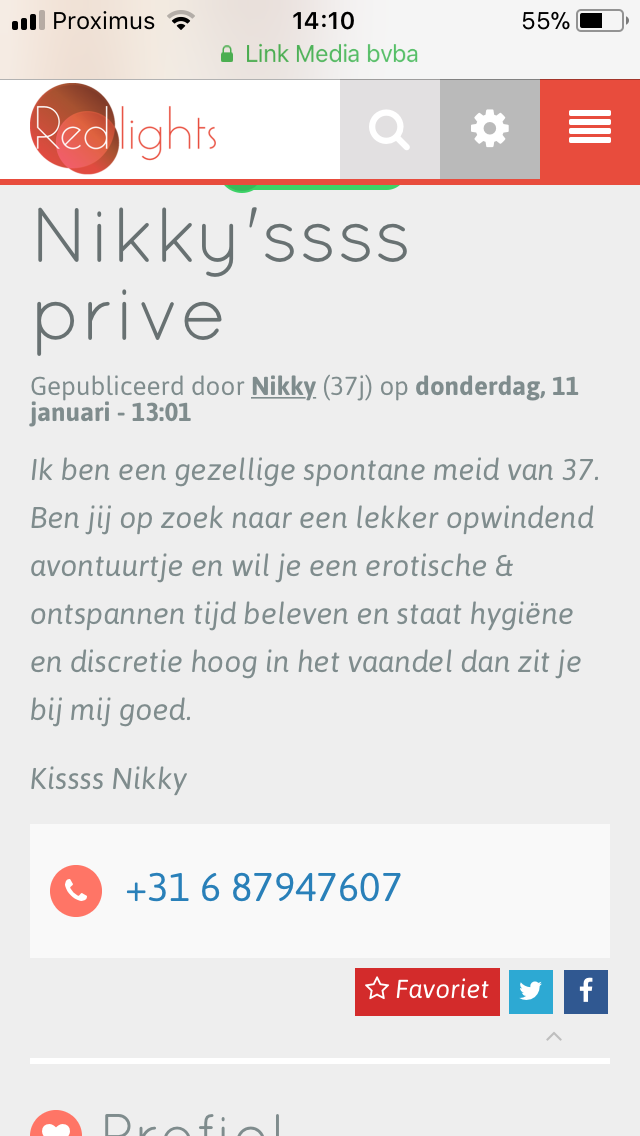Share the ad on Twitter
This screenshot has width=640, height=1136.
pyautogui.click(x=531, y=992)
